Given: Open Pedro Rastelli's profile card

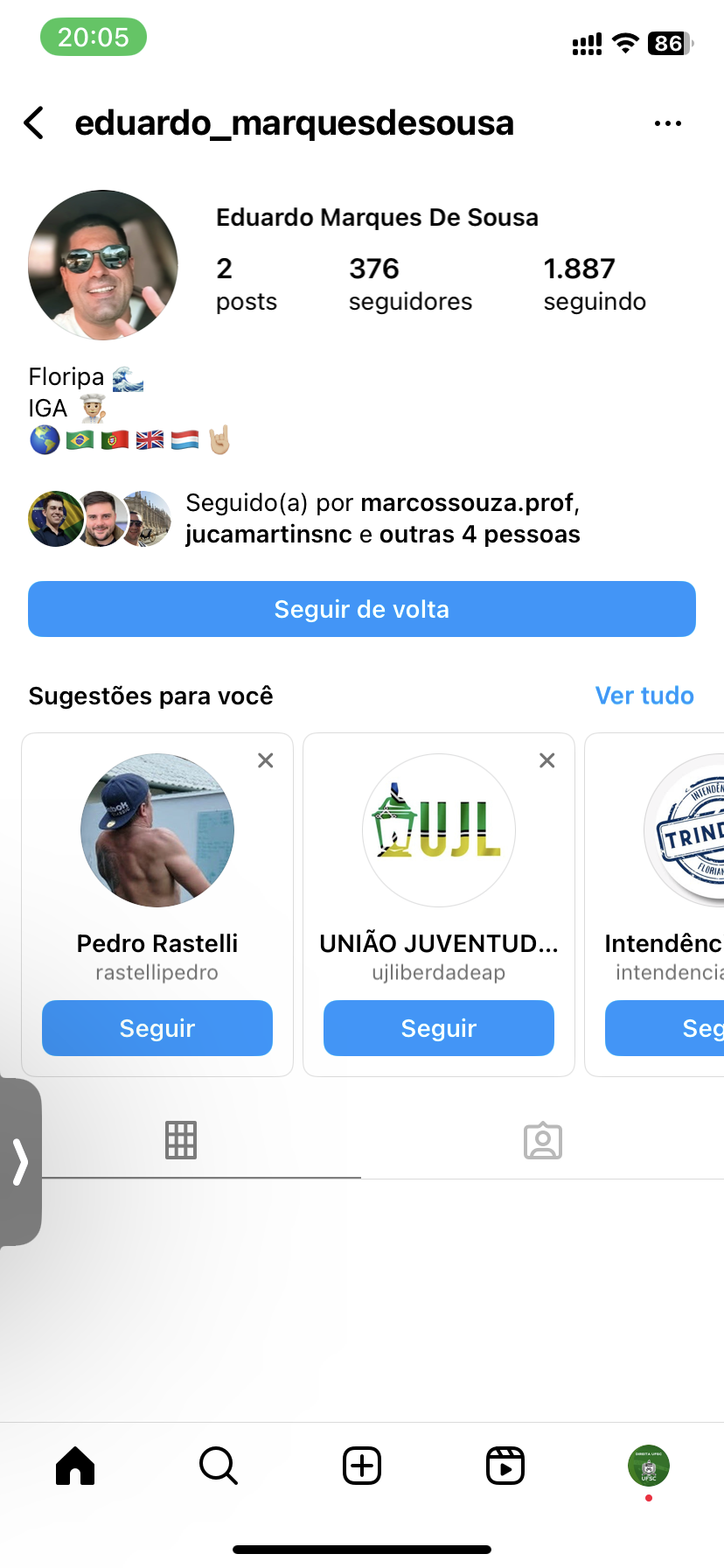Looking at the screenshot, I should [157, 830].
